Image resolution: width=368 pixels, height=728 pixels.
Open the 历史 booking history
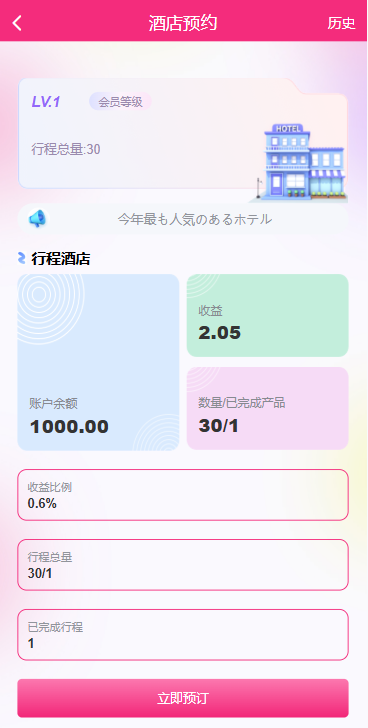tap(341, 23)
